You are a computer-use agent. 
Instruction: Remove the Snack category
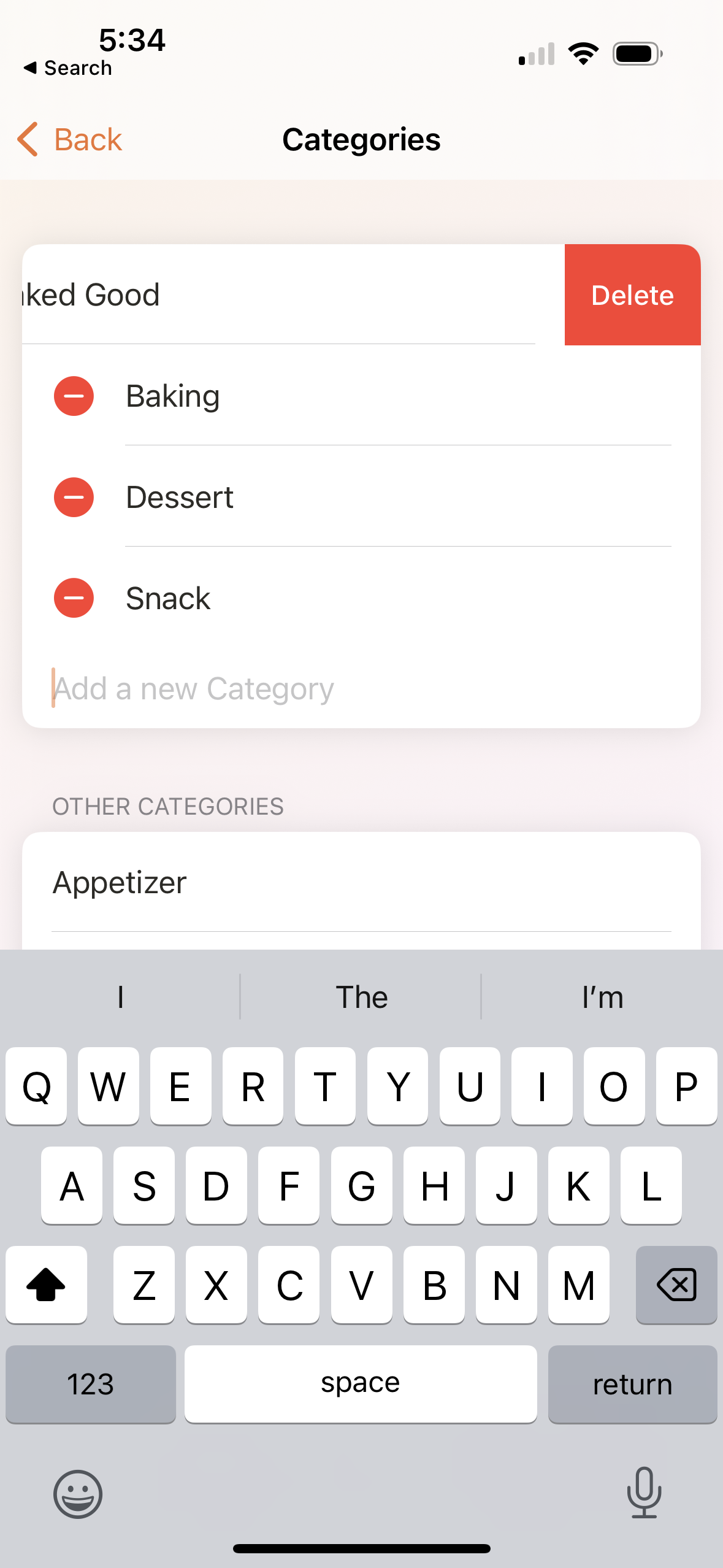click(x=74, y=598)
